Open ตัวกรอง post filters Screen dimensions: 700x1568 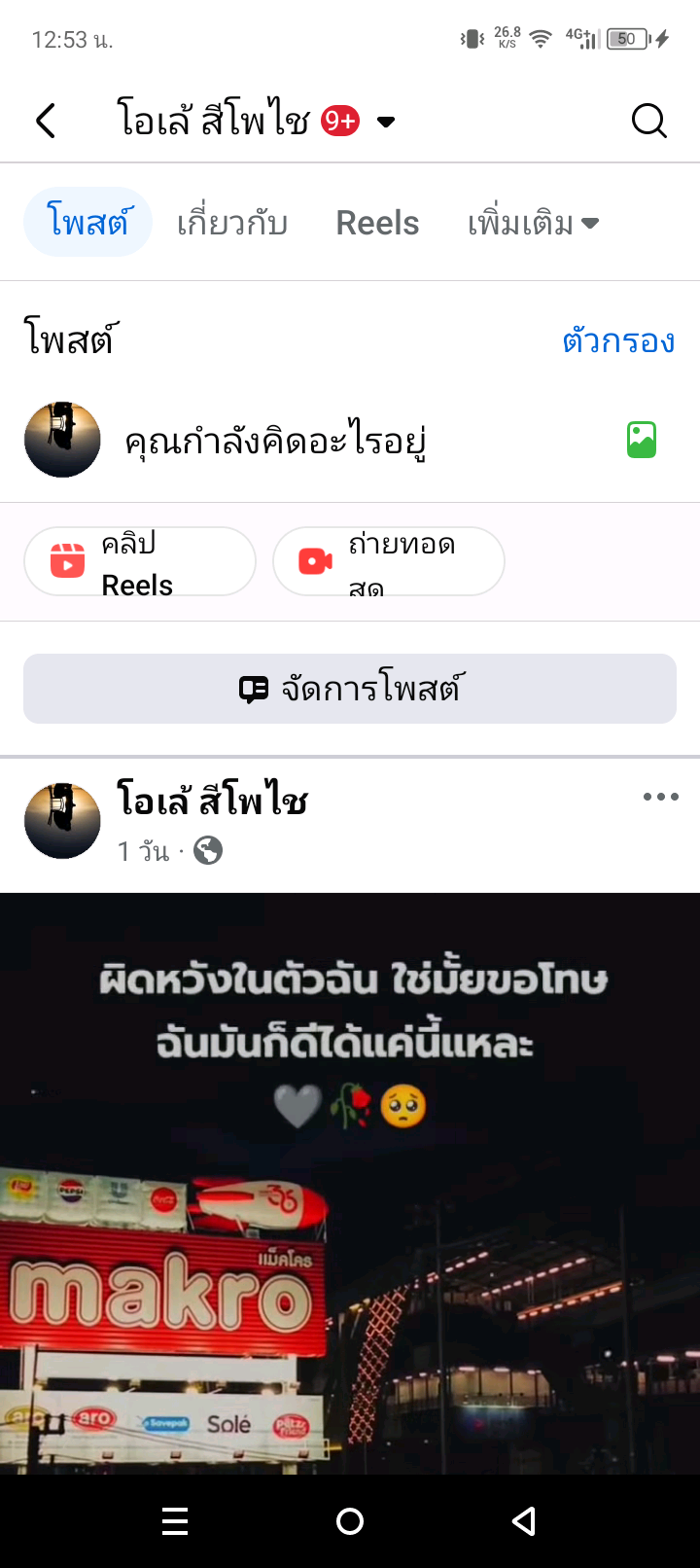[617, 341]
